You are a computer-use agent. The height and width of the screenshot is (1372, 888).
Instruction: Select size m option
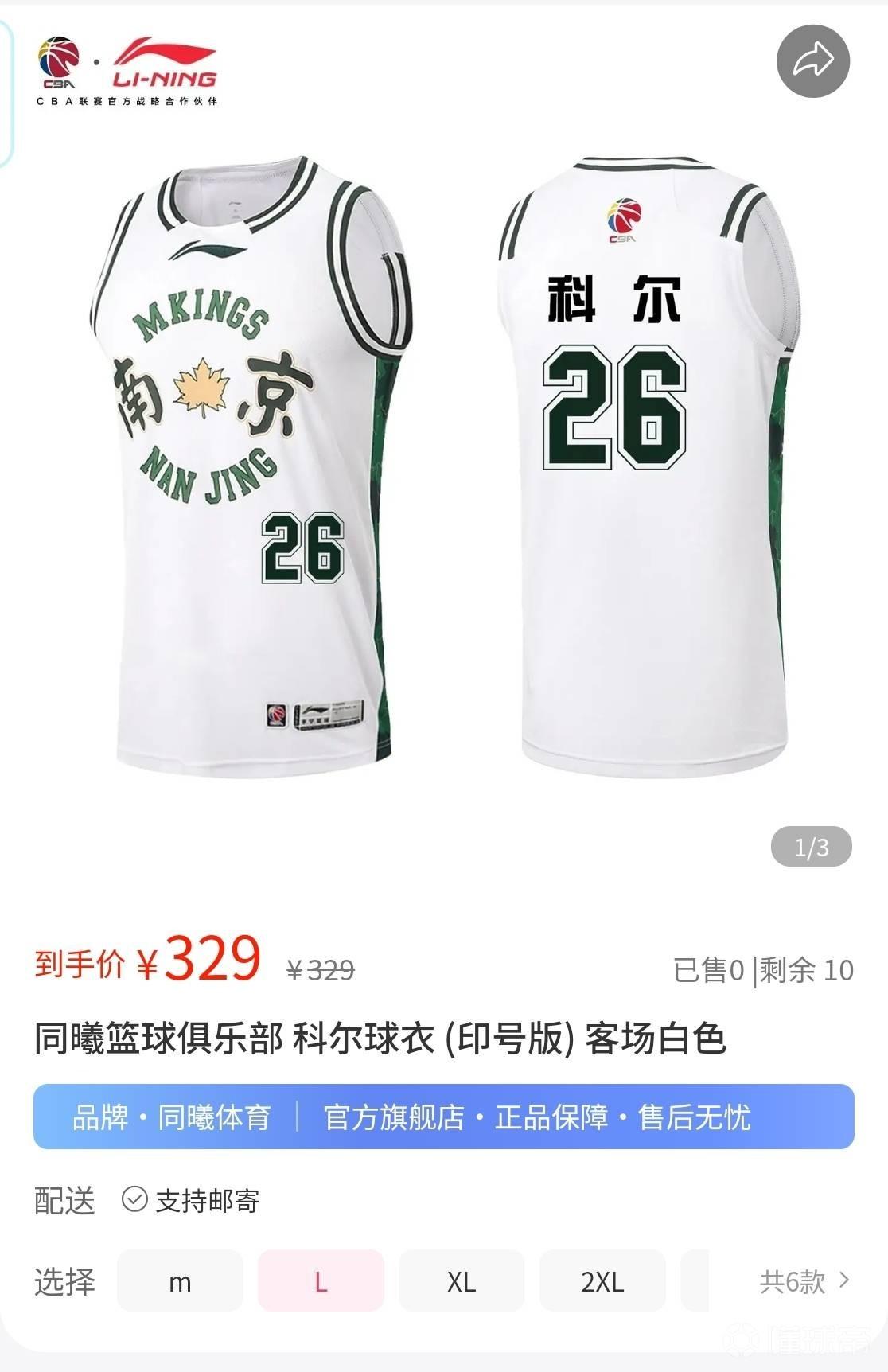(181, 1282)
